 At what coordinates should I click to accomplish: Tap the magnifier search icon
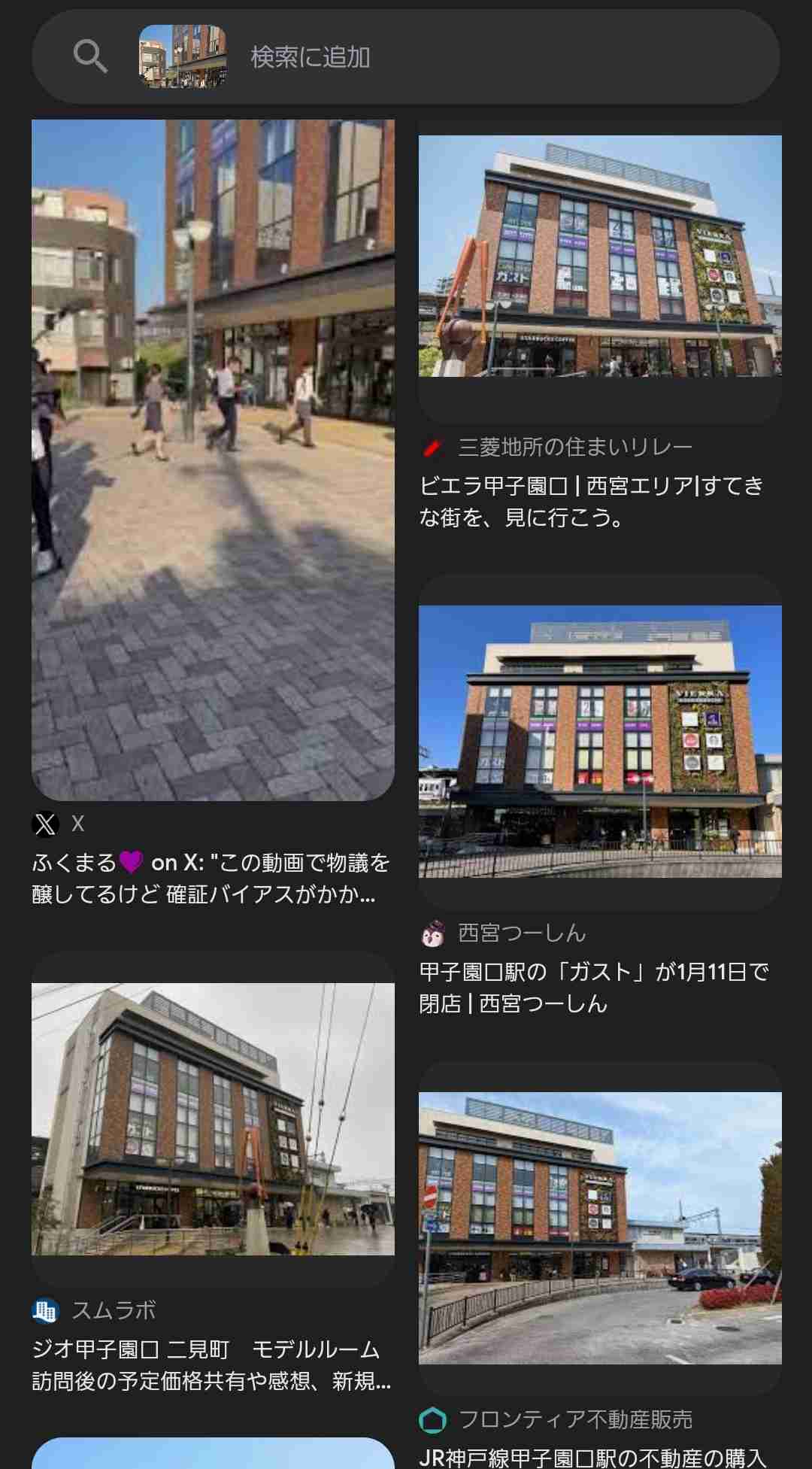click(x=90, y=56)
